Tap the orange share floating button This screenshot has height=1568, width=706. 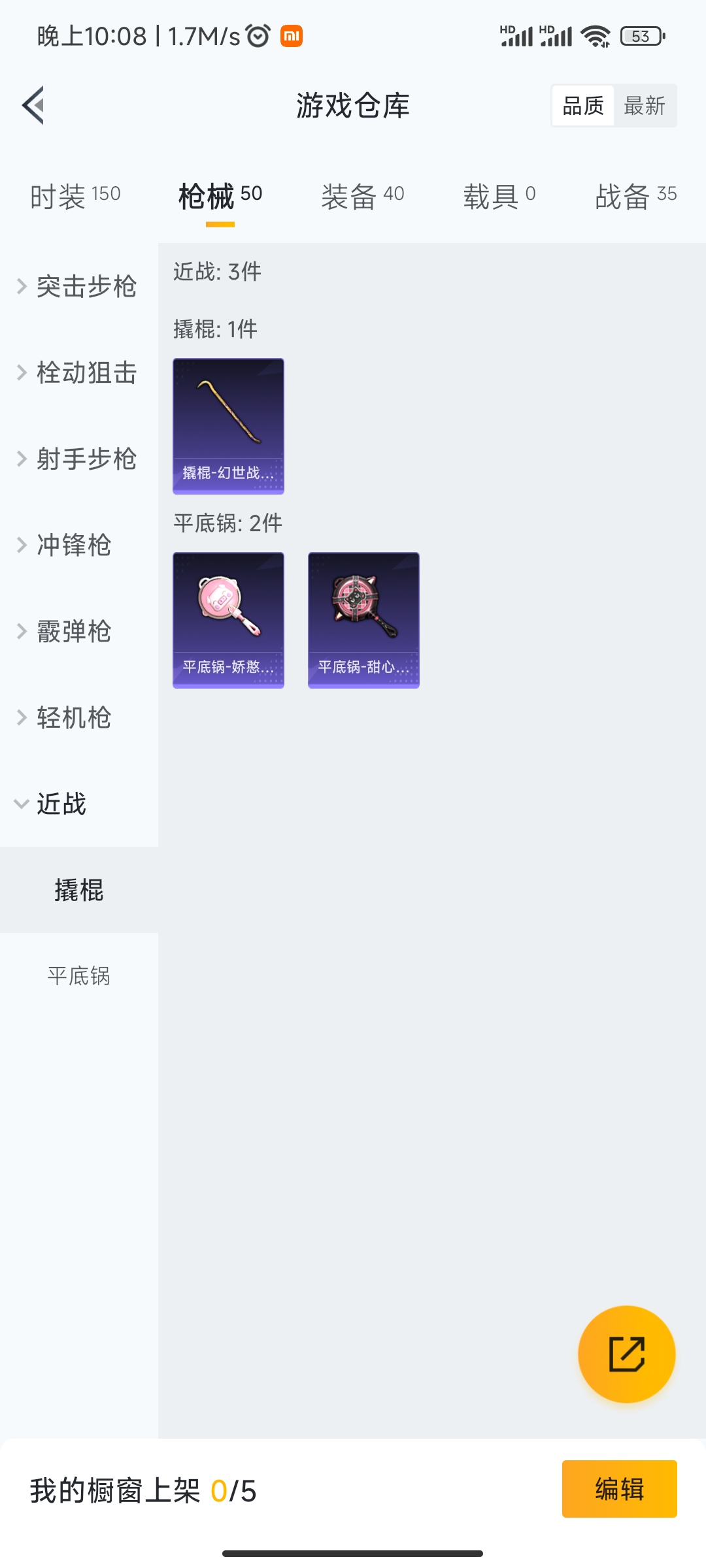(x=626, y=1354)
